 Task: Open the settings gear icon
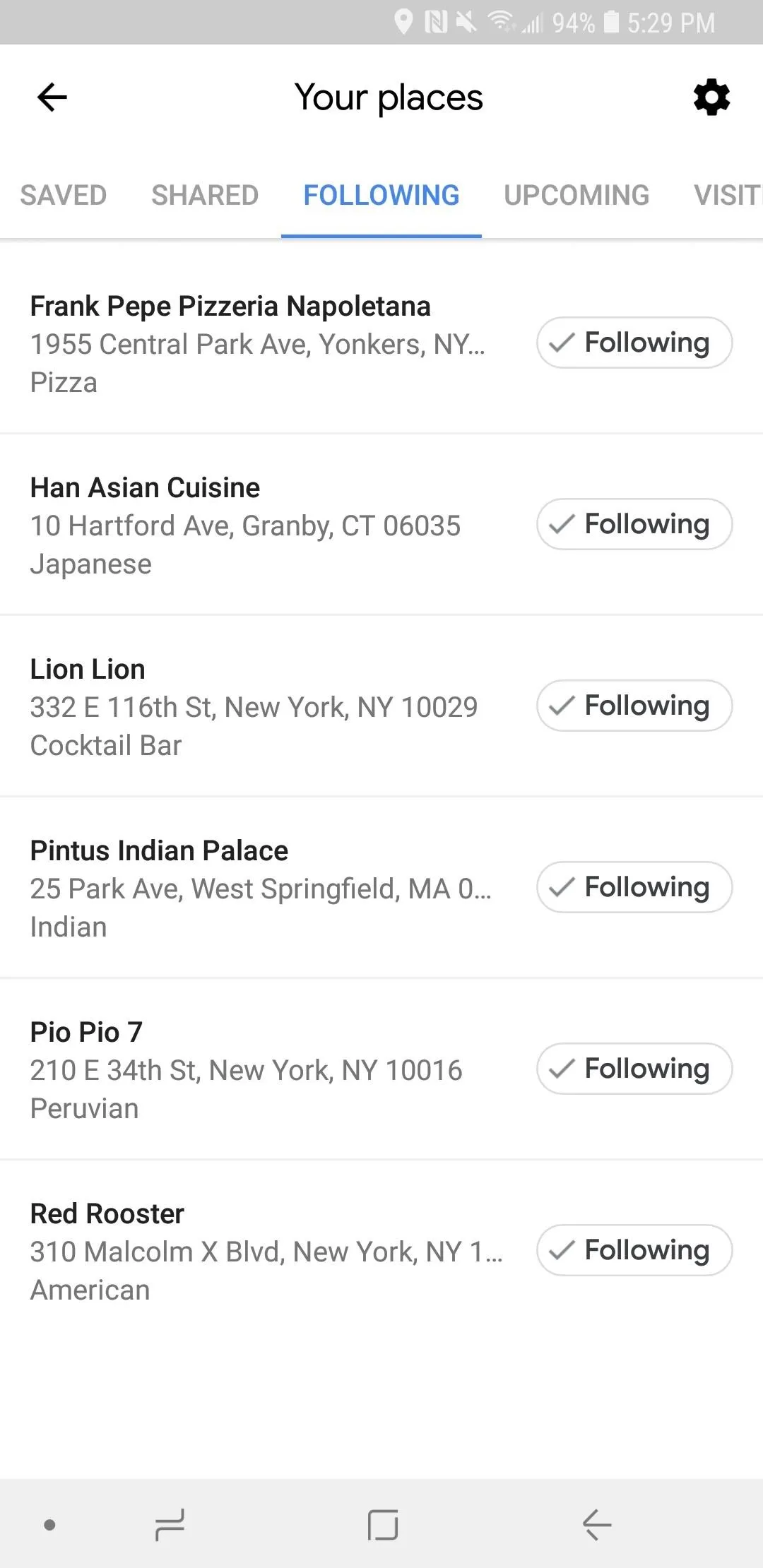(711, 97)
